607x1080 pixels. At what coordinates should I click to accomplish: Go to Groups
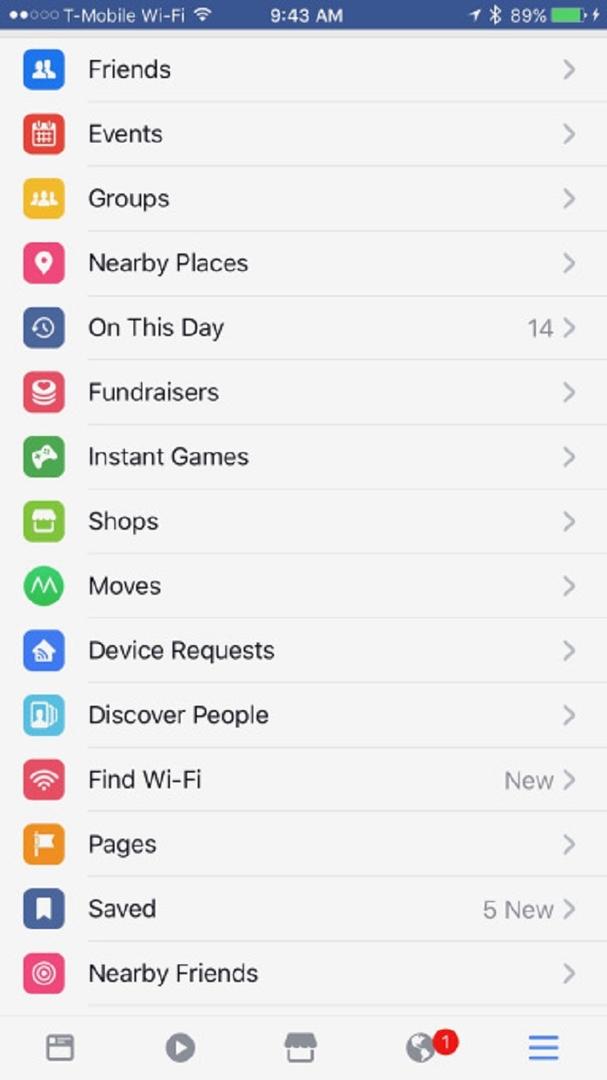(300, 199)
